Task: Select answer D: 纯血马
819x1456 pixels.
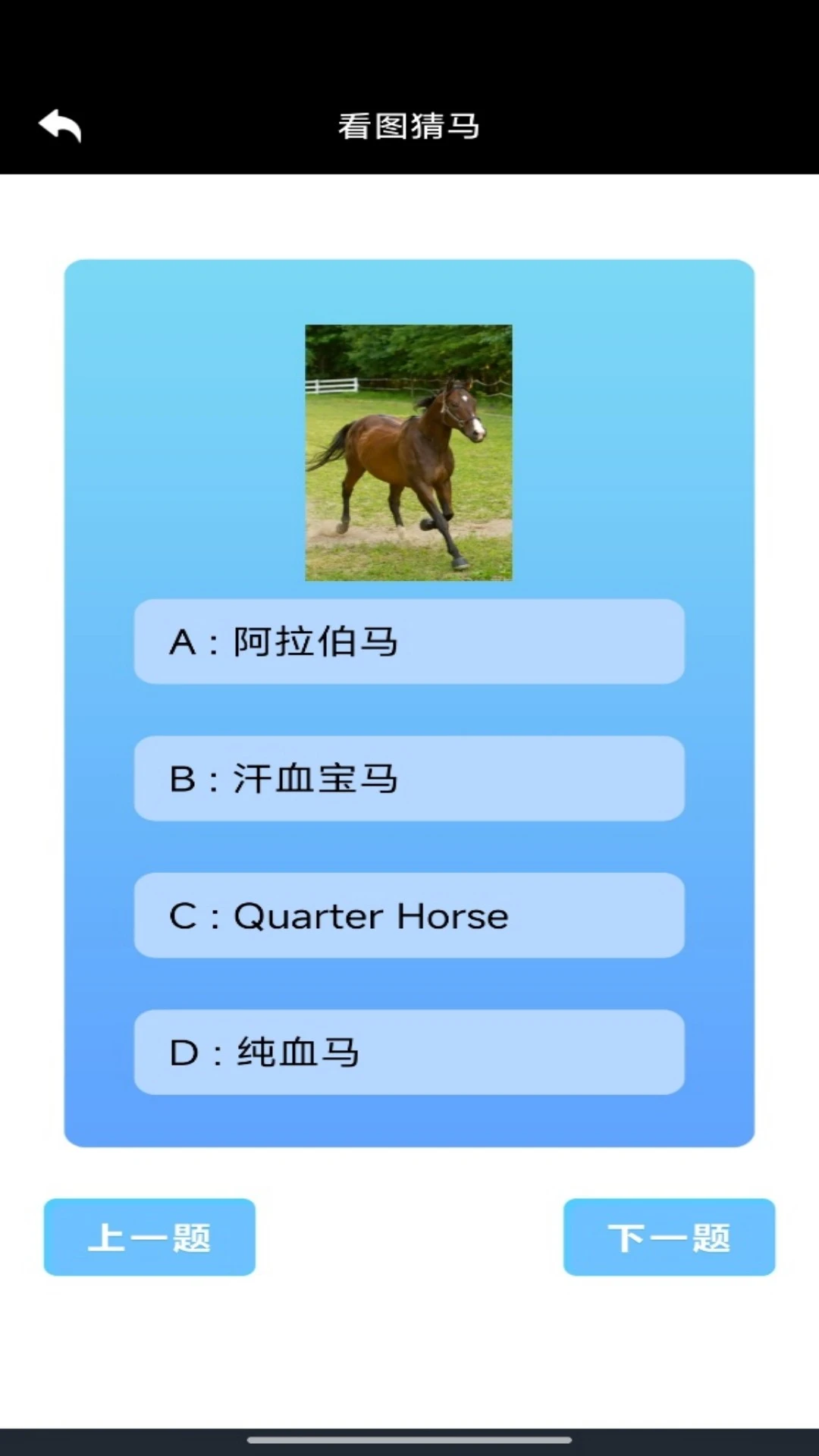Action: 409,1052
